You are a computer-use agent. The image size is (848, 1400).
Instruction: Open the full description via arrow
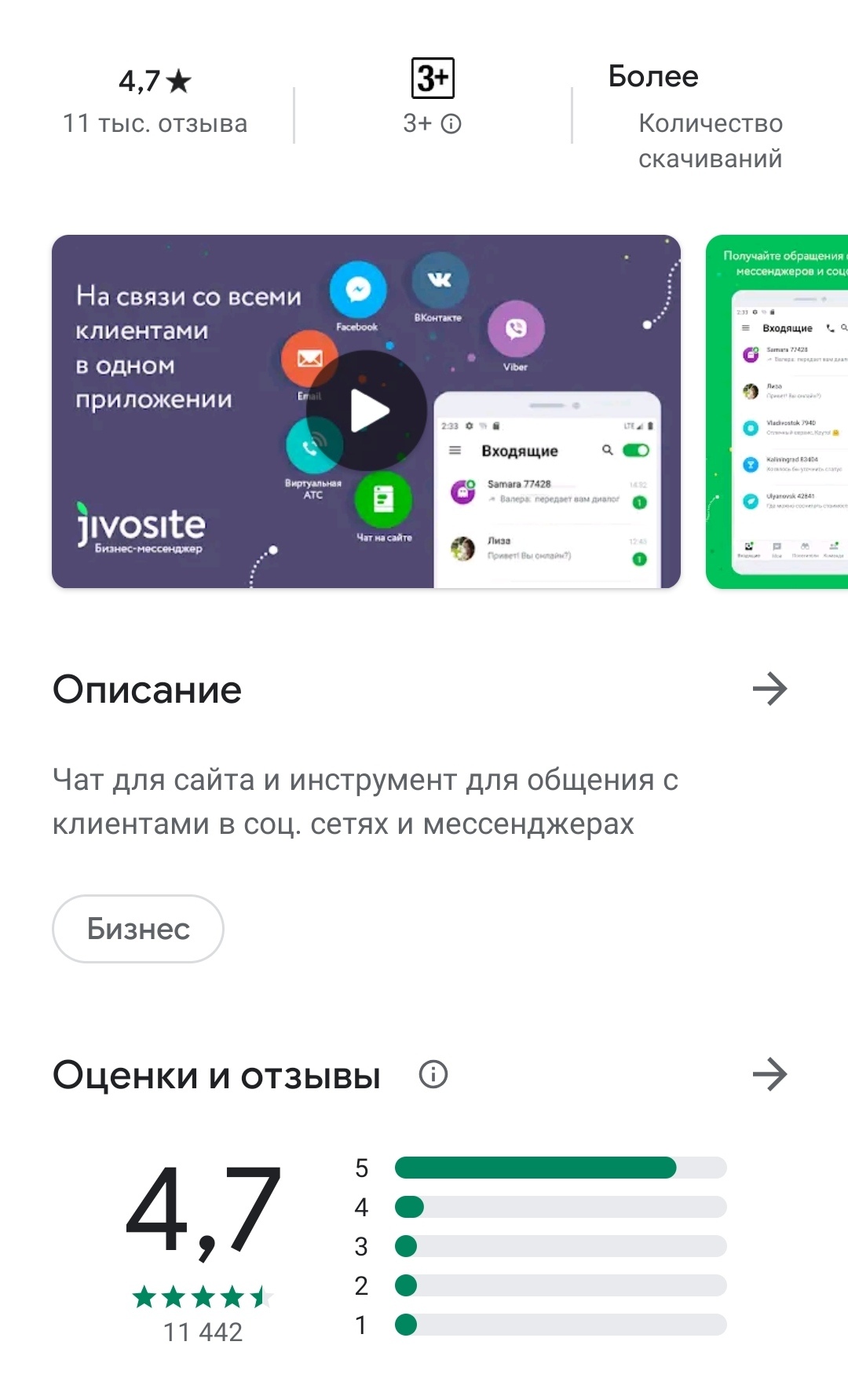tap(769, 689)
